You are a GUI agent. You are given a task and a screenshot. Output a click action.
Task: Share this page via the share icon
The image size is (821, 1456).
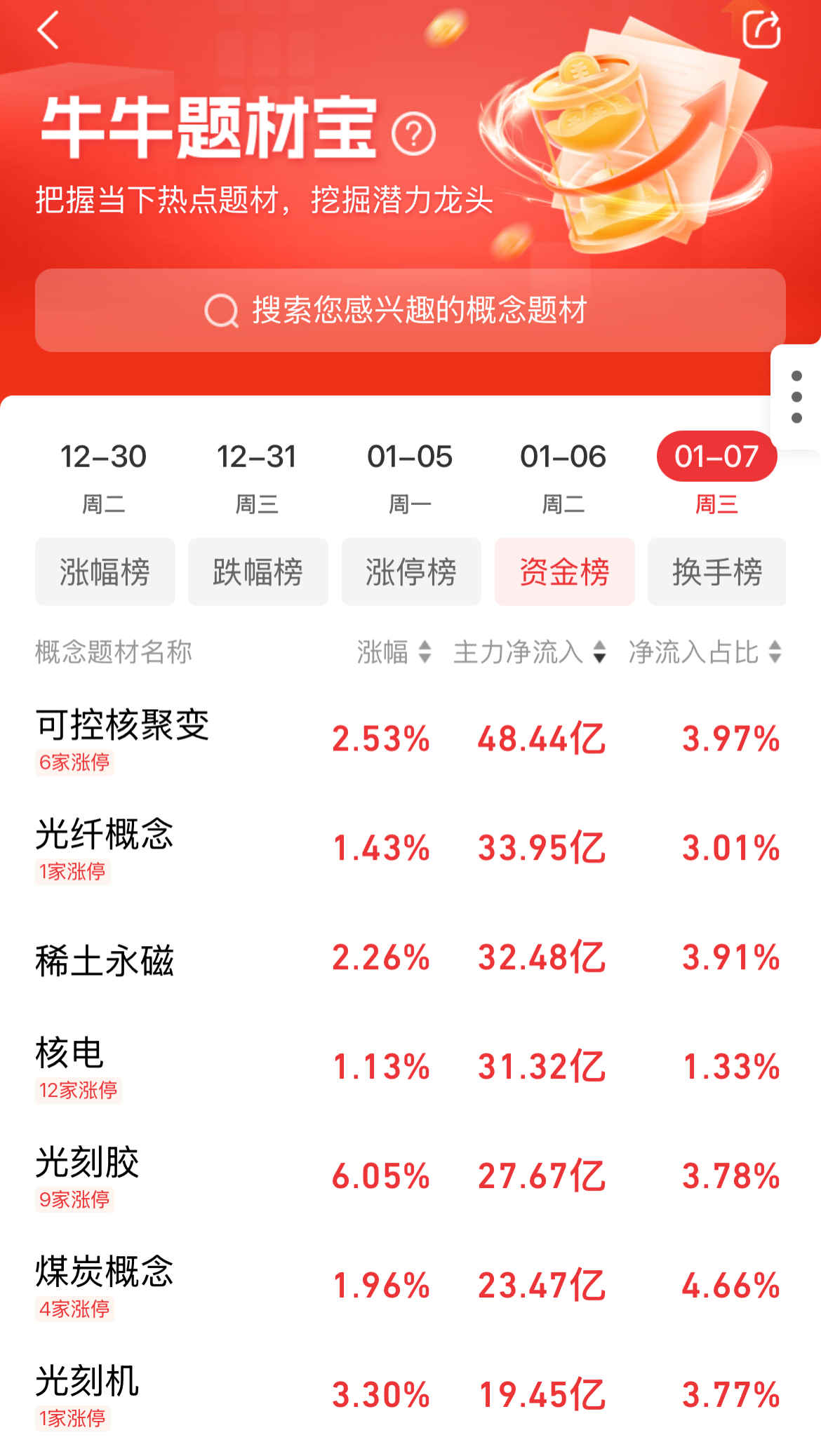(x=761, y=29)
